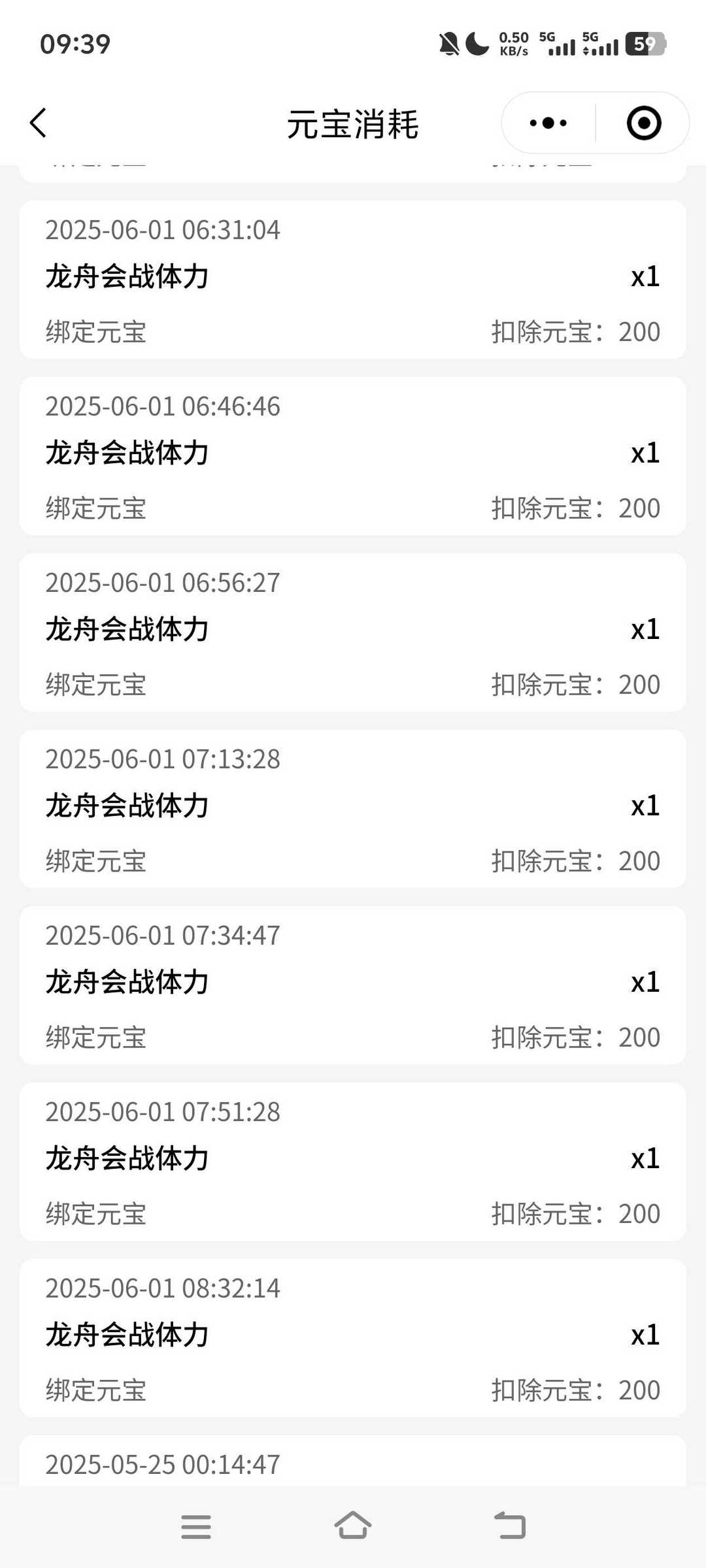Viewport: 706px width, 1568px height.
Task: Open recent apps from navigation bar
Action: pos(196,1527)
